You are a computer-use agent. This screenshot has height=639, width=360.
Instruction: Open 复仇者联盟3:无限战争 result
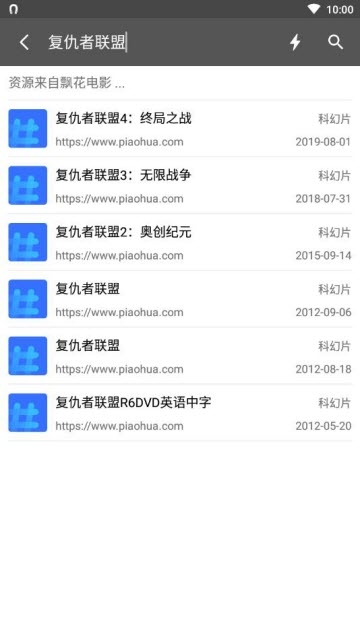(180, 185)
